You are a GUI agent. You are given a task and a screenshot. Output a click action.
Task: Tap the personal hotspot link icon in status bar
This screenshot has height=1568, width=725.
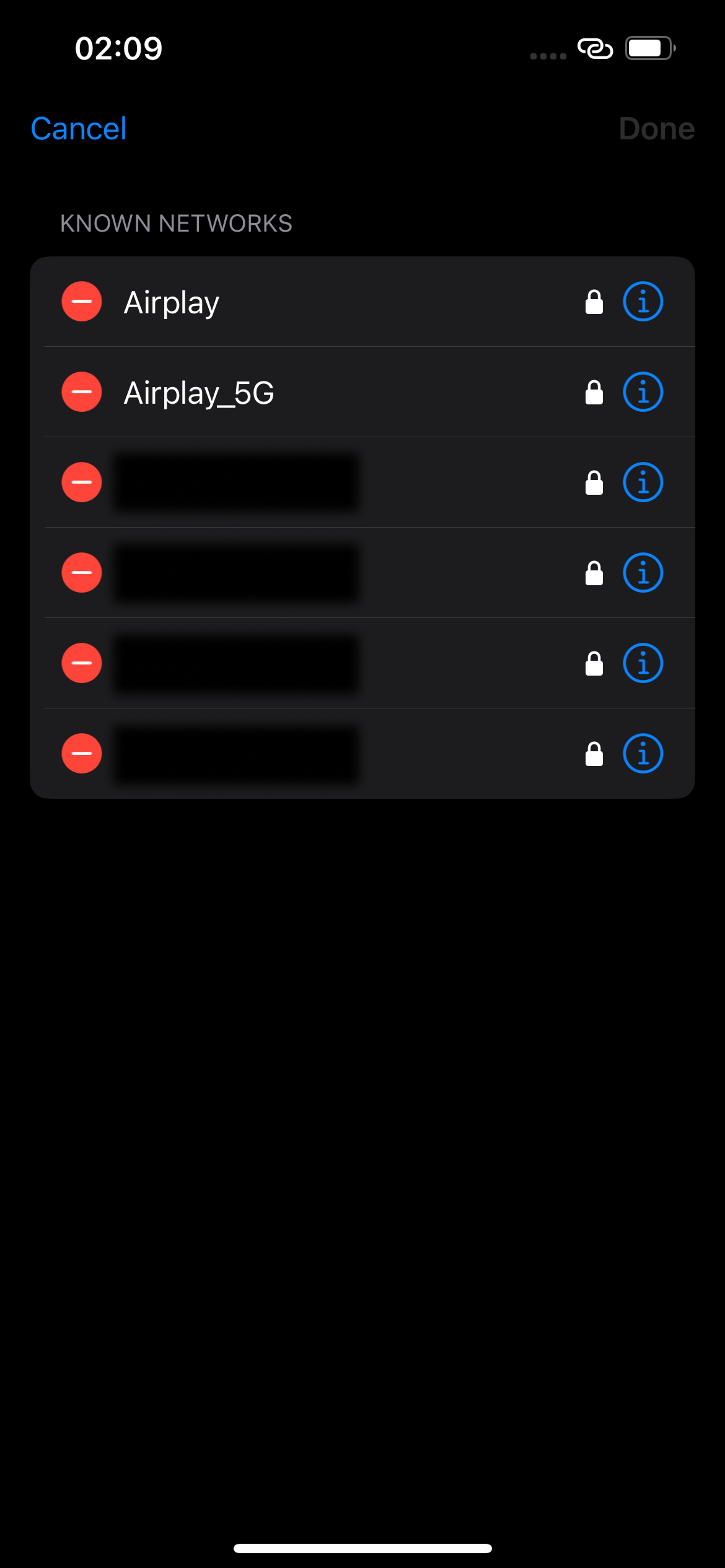point(595,49)
